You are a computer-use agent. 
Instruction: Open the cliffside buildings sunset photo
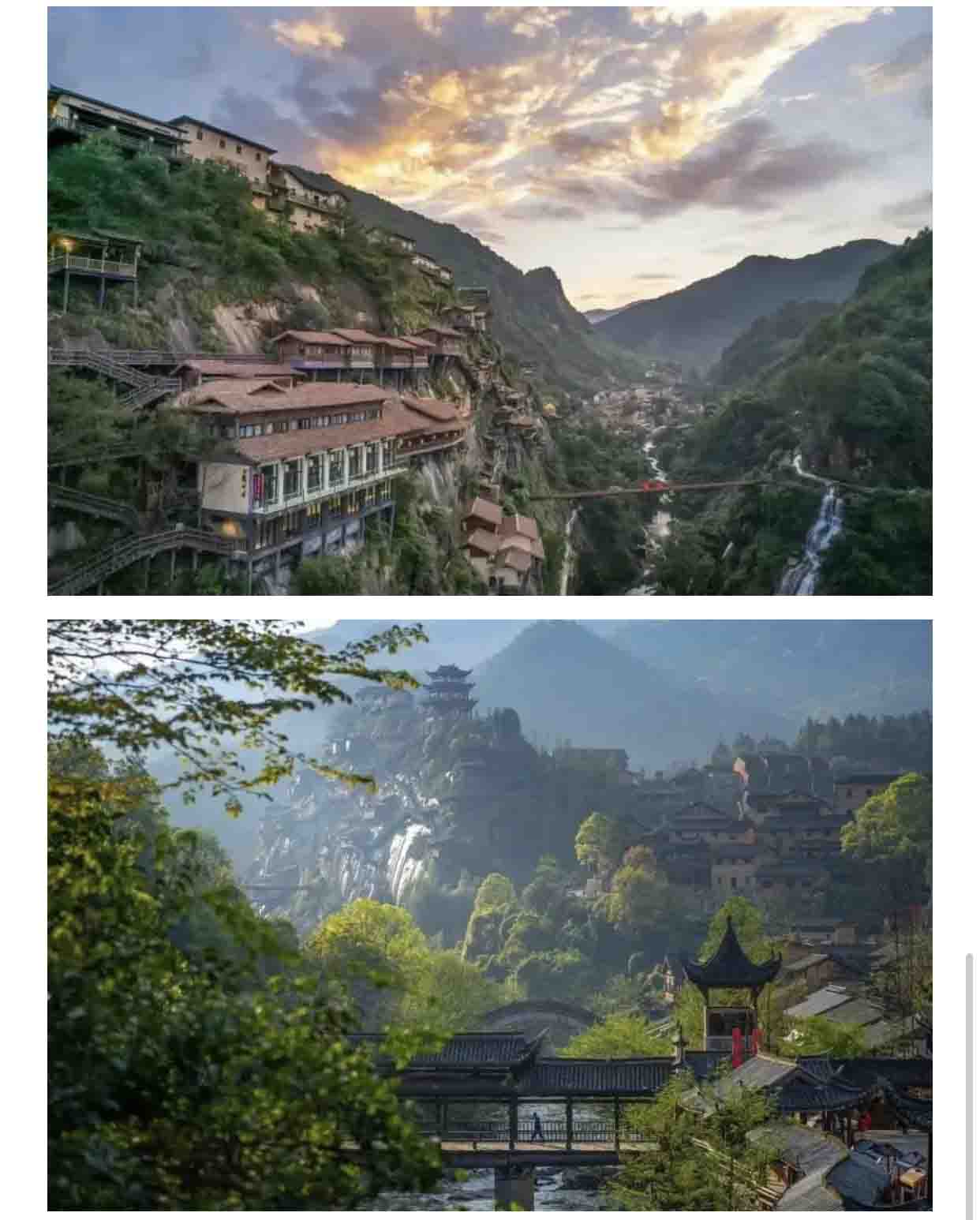click(489, 301)
